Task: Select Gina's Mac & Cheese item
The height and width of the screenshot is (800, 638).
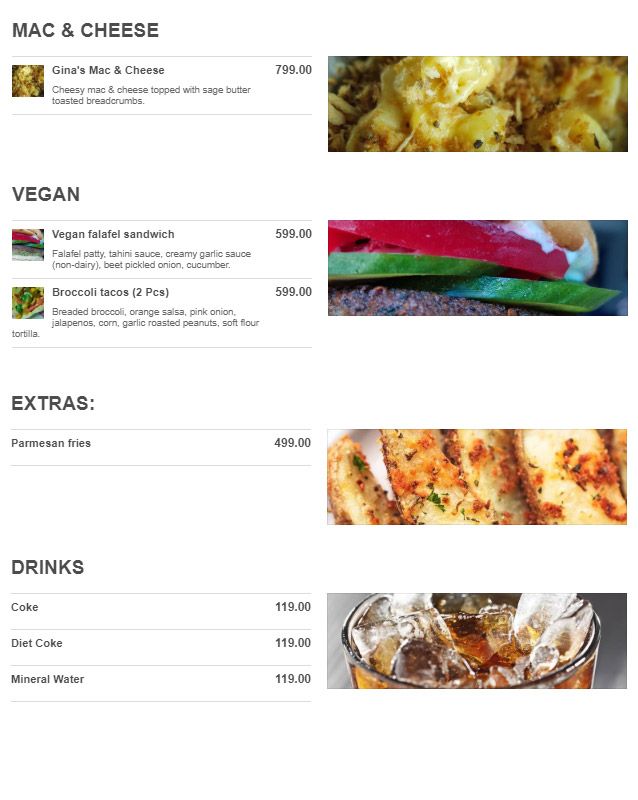Action: pyautogui.click(x=108, y=71)
